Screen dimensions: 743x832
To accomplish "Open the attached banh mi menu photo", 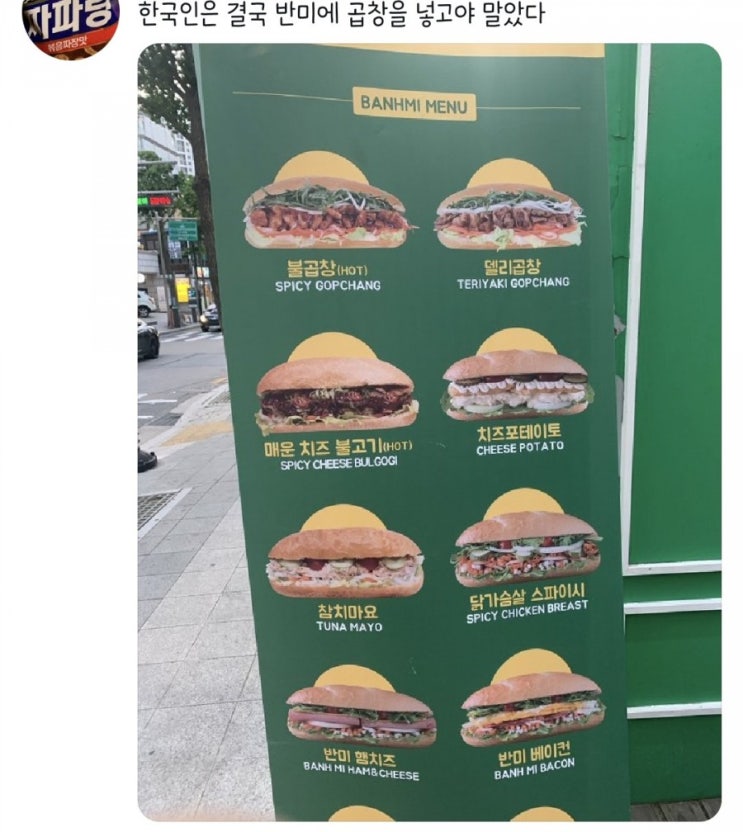I will tap(428, 431).
